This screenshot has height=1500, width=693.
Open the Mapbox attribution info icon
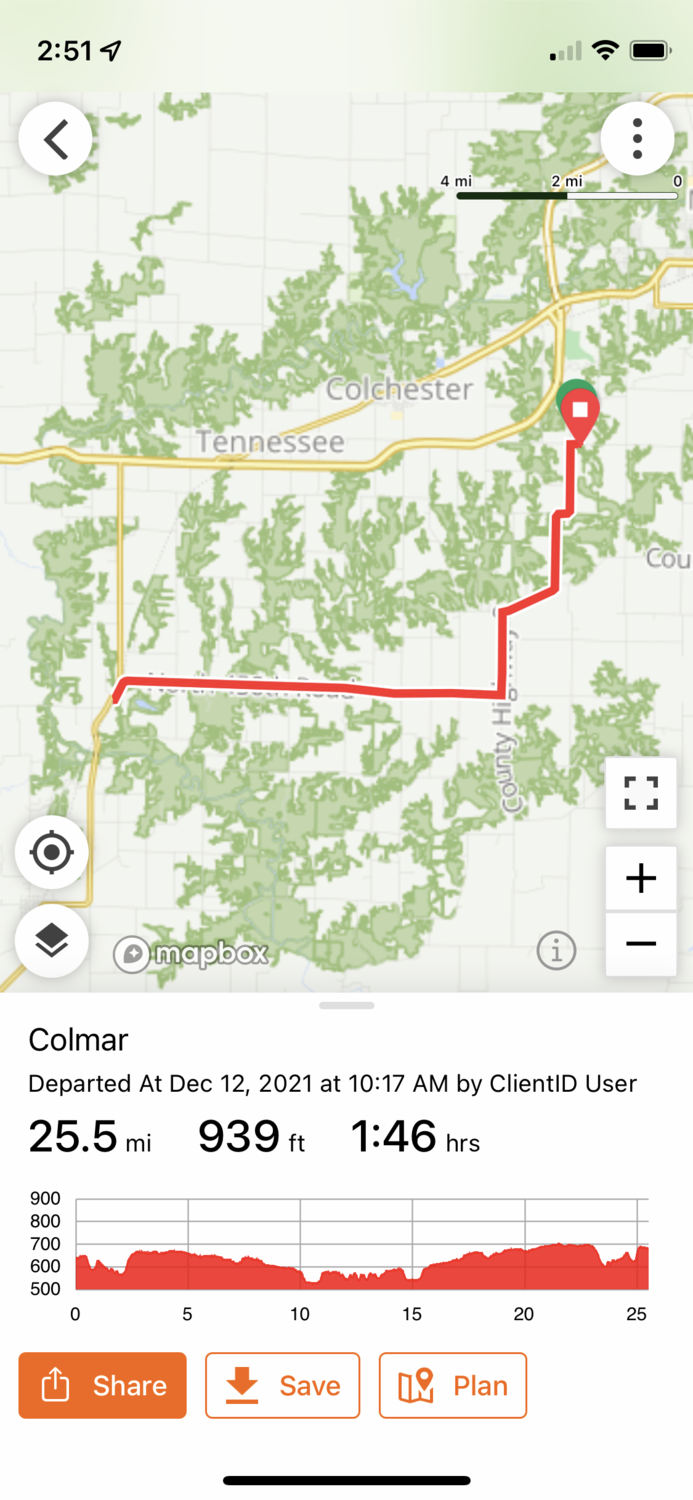[x=556, y=950]
